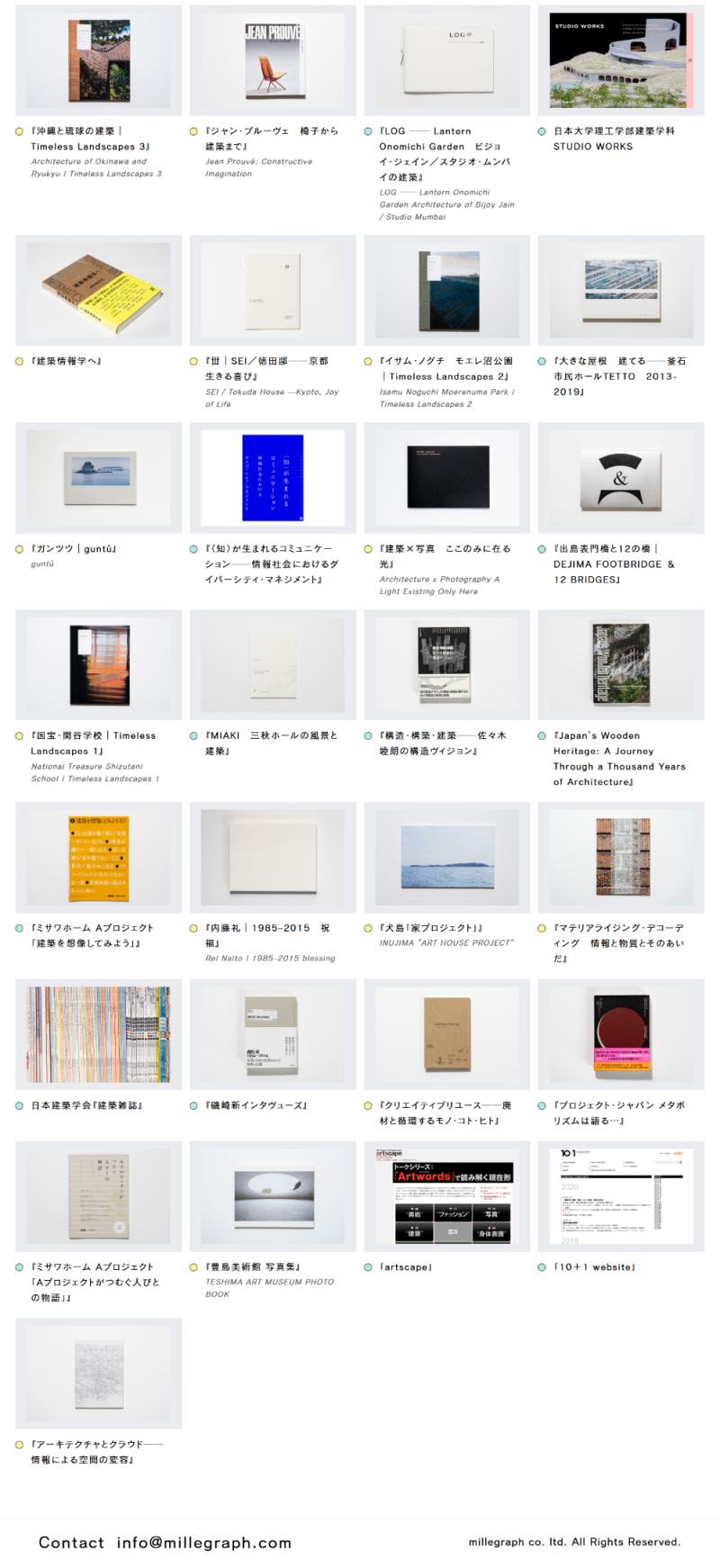The image size is (720, 1568).
Task: Open the DEJIMA FOOTBRIDGE & 12 BRIDGES tile
Action: [x=620, y=478]
